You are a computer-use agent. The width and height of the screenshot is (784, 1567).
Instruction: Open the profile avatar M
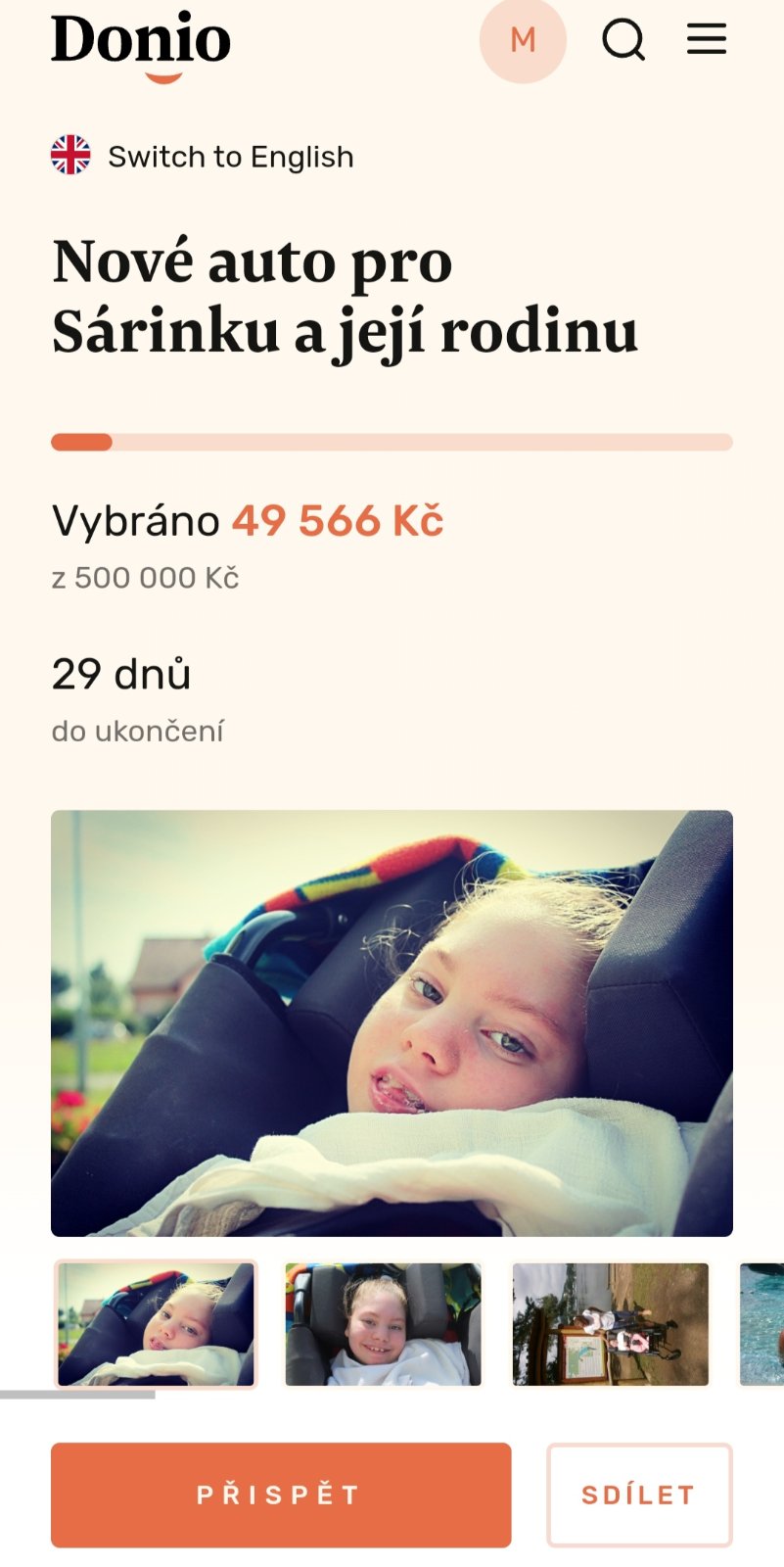pos(523,40)
